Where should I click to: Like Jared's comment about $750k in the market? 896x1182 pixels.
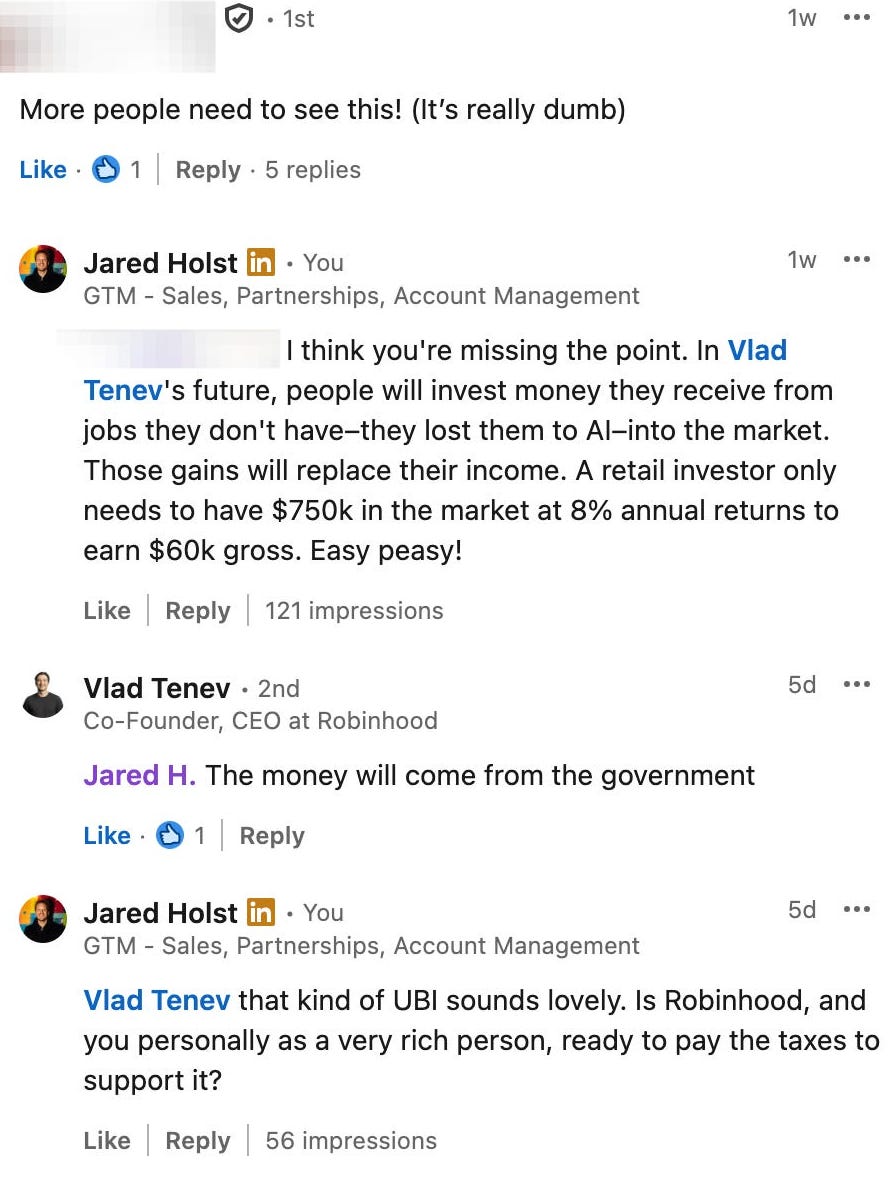pos(107,611)
